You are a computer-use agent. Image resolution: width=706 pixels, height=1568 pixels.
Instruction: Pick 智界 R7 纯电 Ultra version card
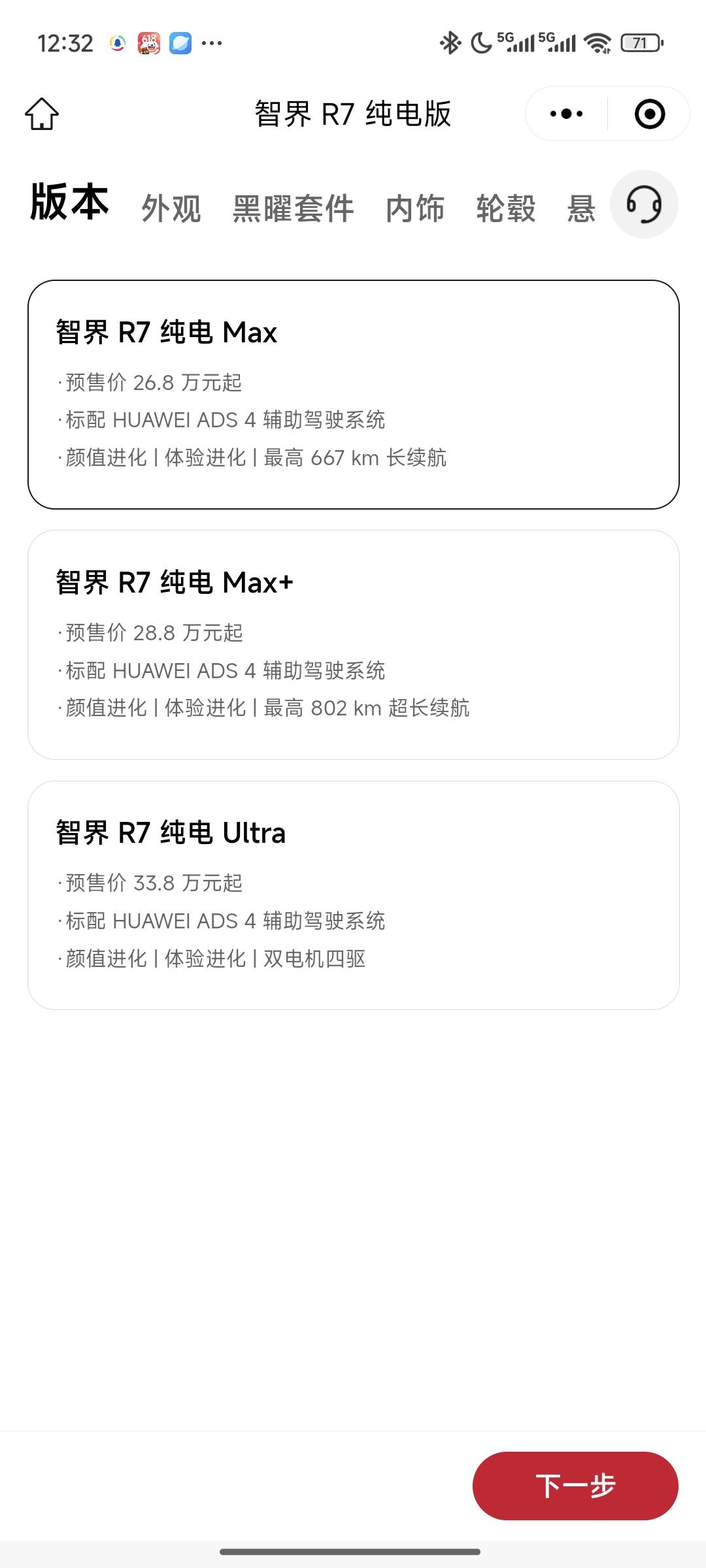coord(354,895)
